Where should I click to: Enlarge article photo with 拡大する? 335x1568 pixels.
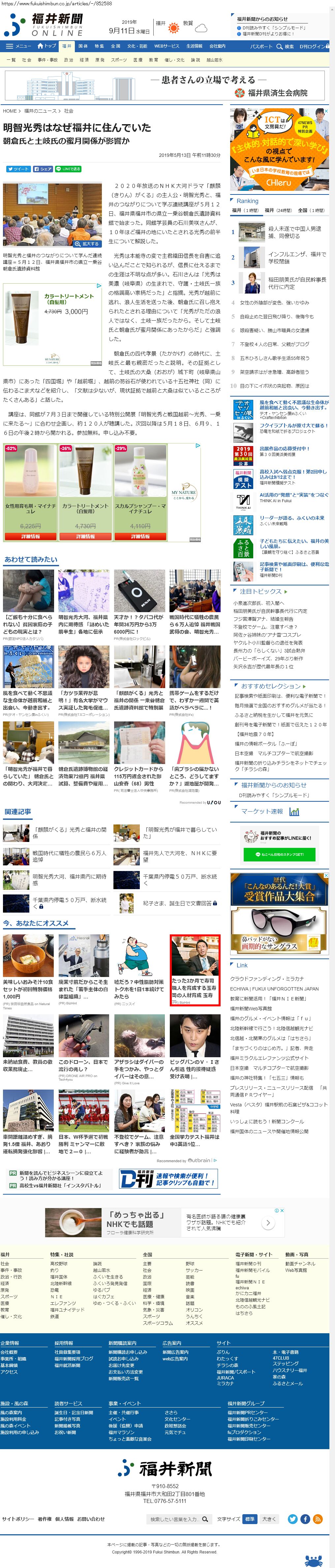[x=88, y=243]
